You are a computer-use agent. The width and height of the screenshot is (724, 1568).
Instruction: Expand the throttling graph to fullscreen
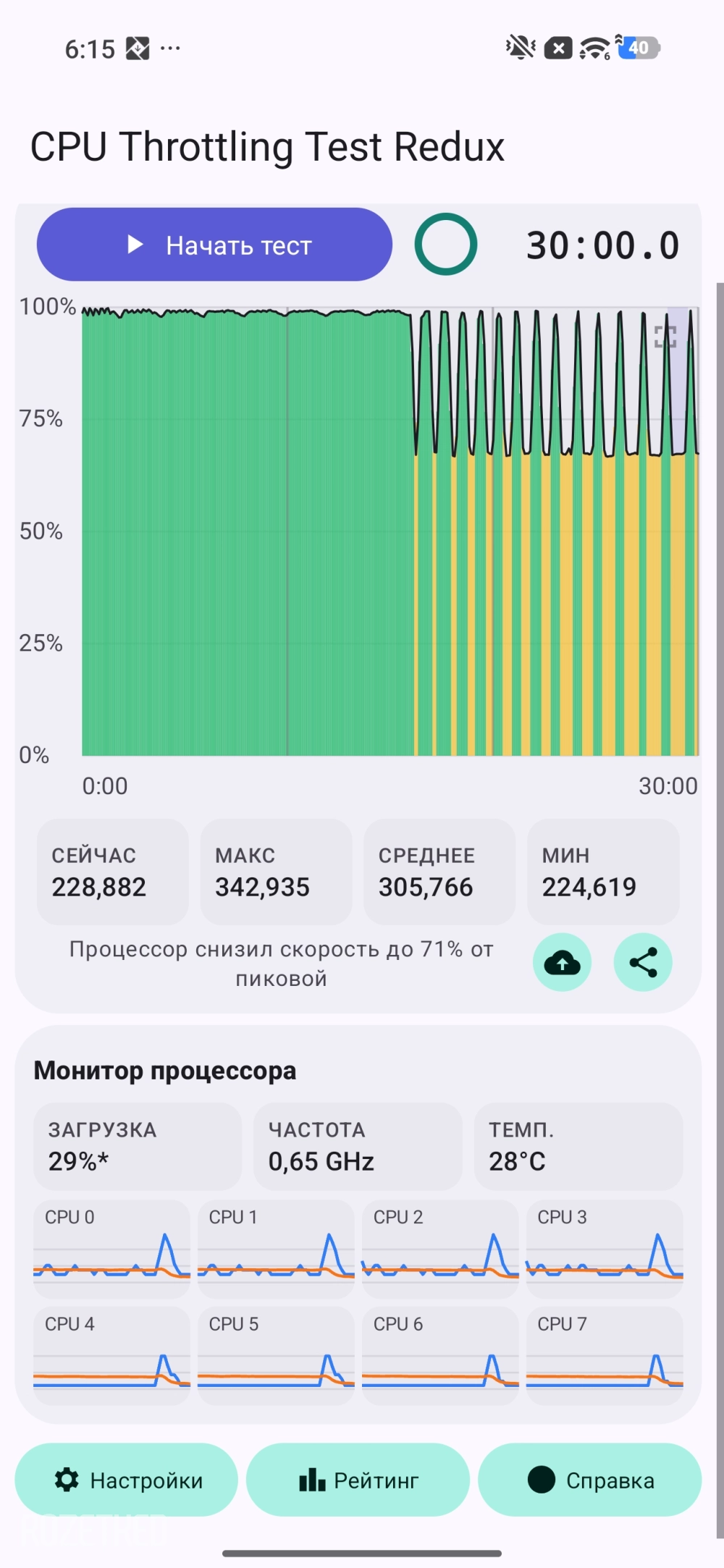[665, 337]
